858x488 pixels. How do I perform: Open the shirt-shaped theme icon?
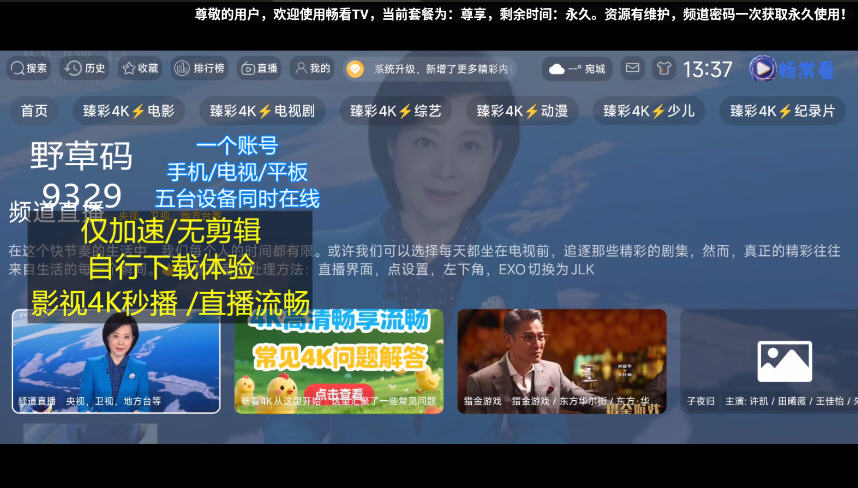663,68
